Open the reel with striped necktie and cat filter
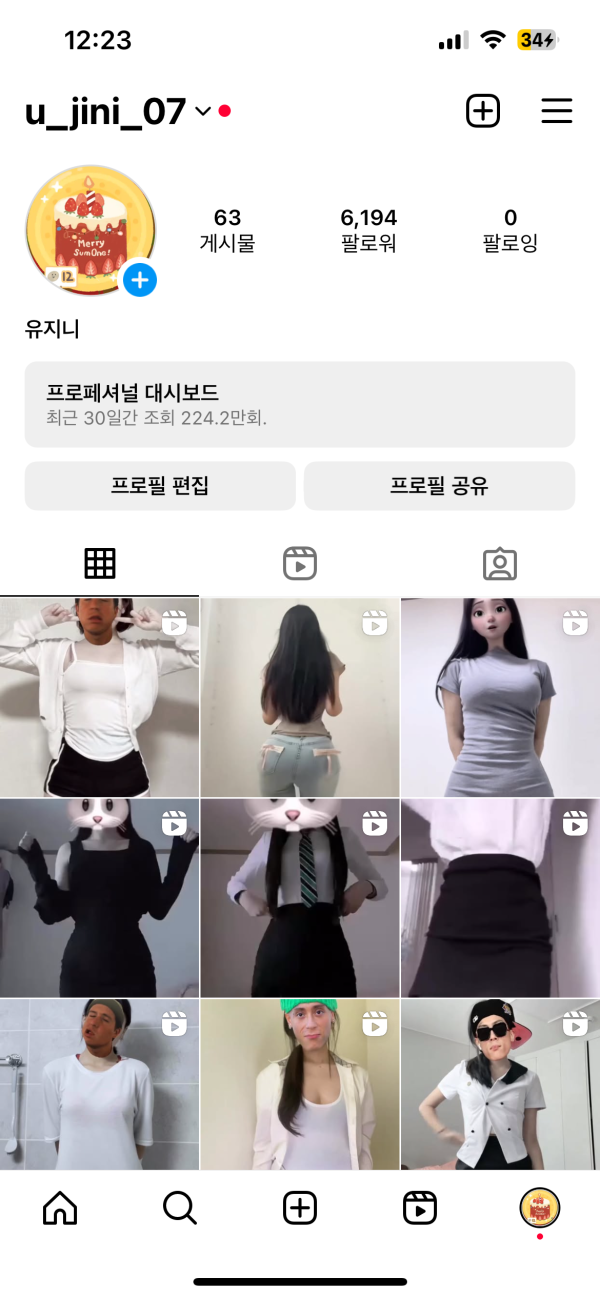 [x=300, y=897]
